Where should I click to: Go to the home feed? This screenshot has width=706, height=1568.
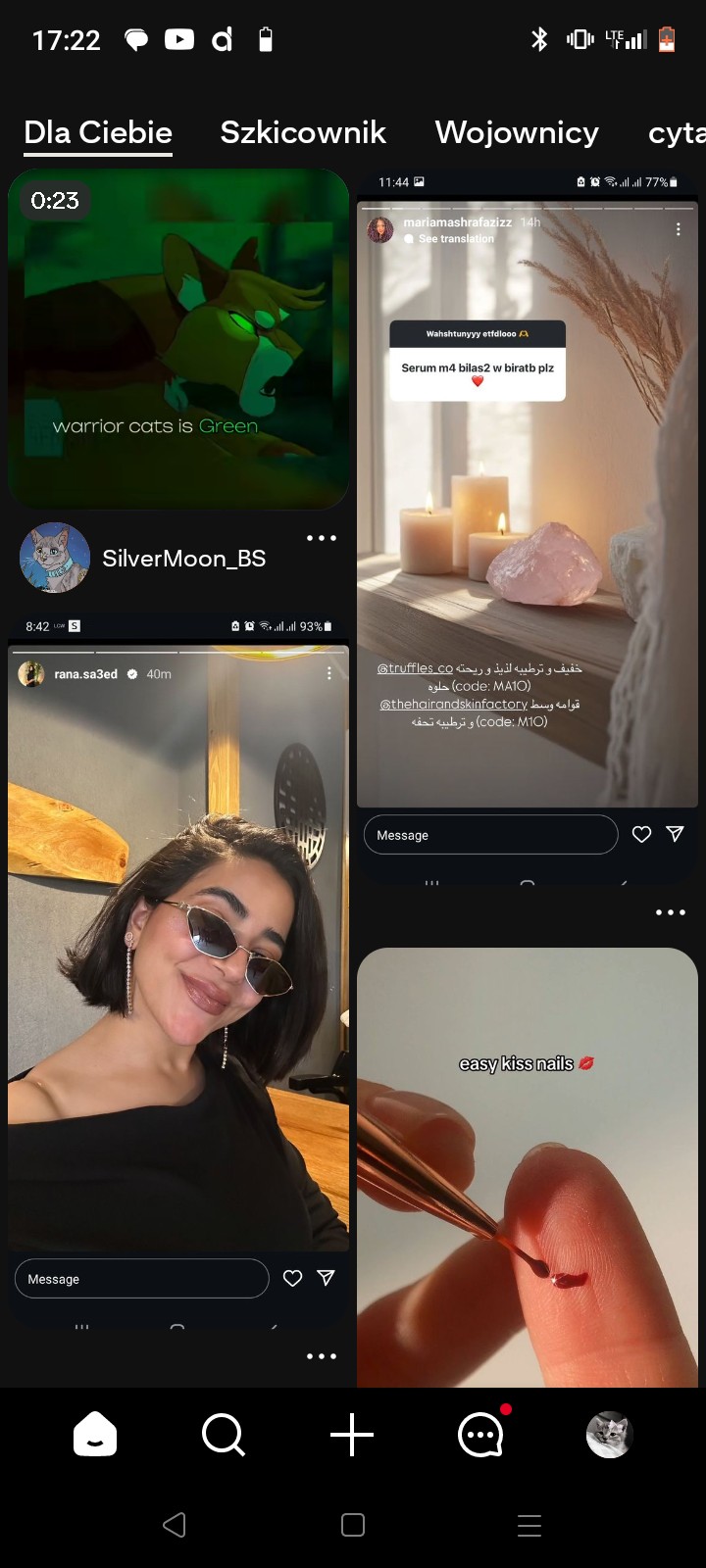(95, 1436)
